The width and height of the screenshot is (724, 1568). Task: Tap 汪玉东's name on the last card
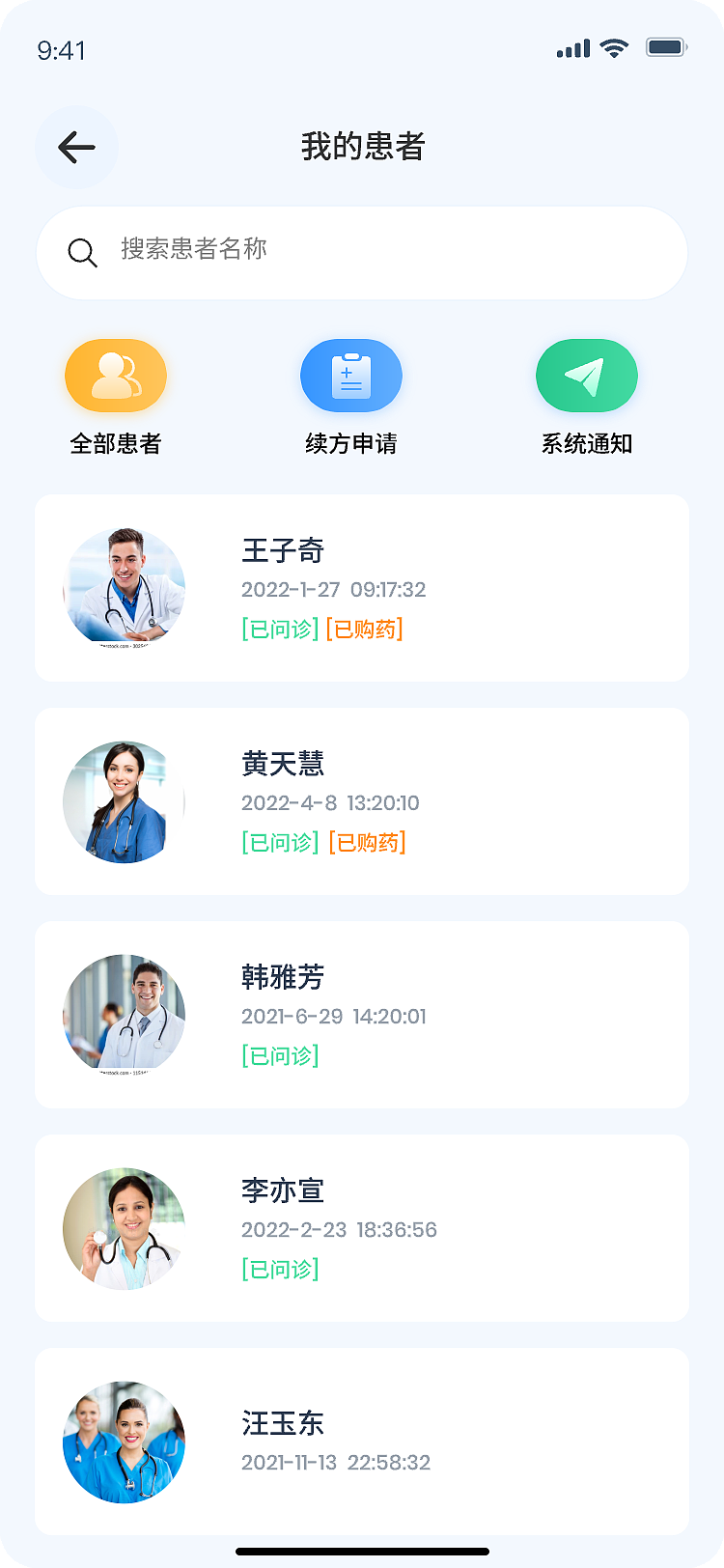tap(285, 1423)
